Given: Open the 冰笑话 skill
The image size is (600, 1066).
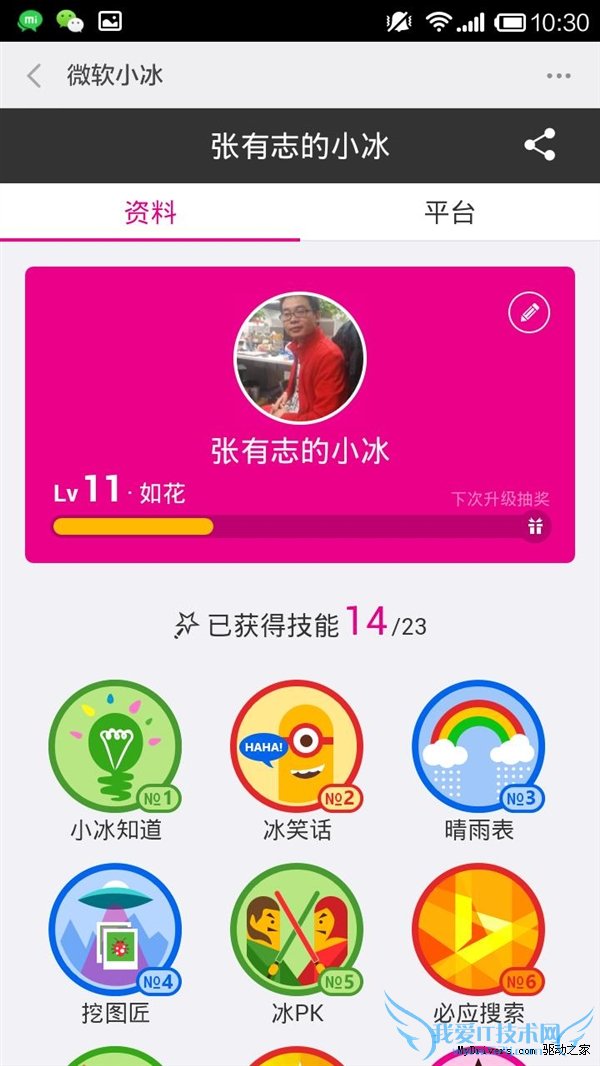Looking at the screenshot, I should 297,747.
